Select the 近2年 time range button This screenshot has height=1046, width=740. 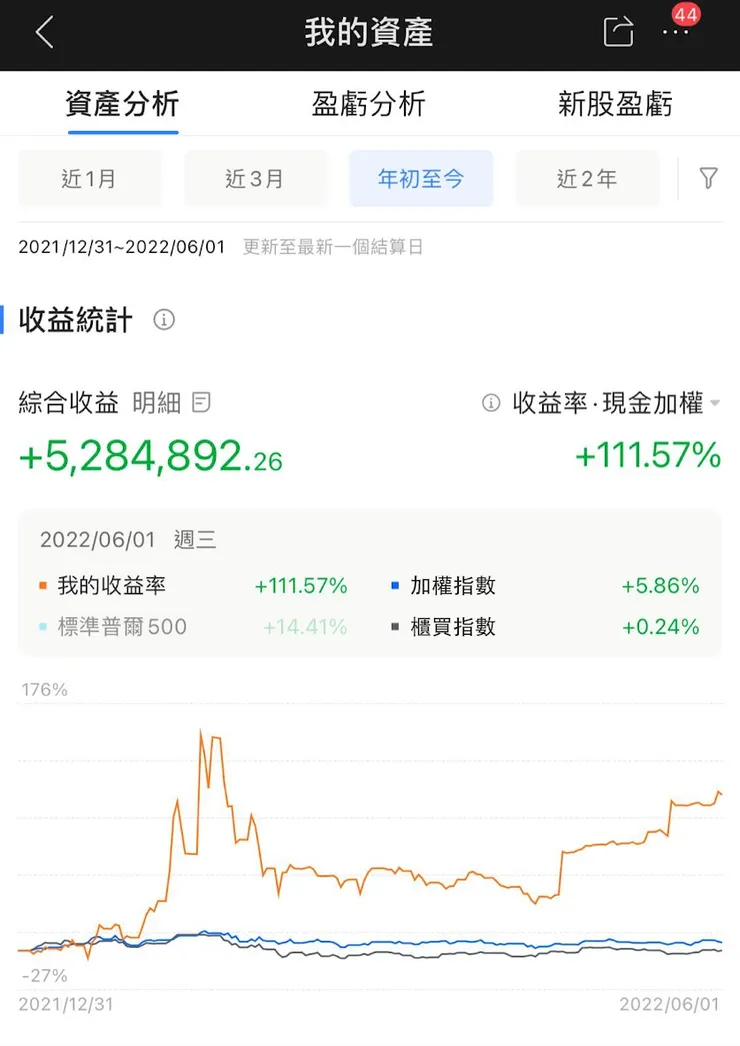click(x=587, y=178)
